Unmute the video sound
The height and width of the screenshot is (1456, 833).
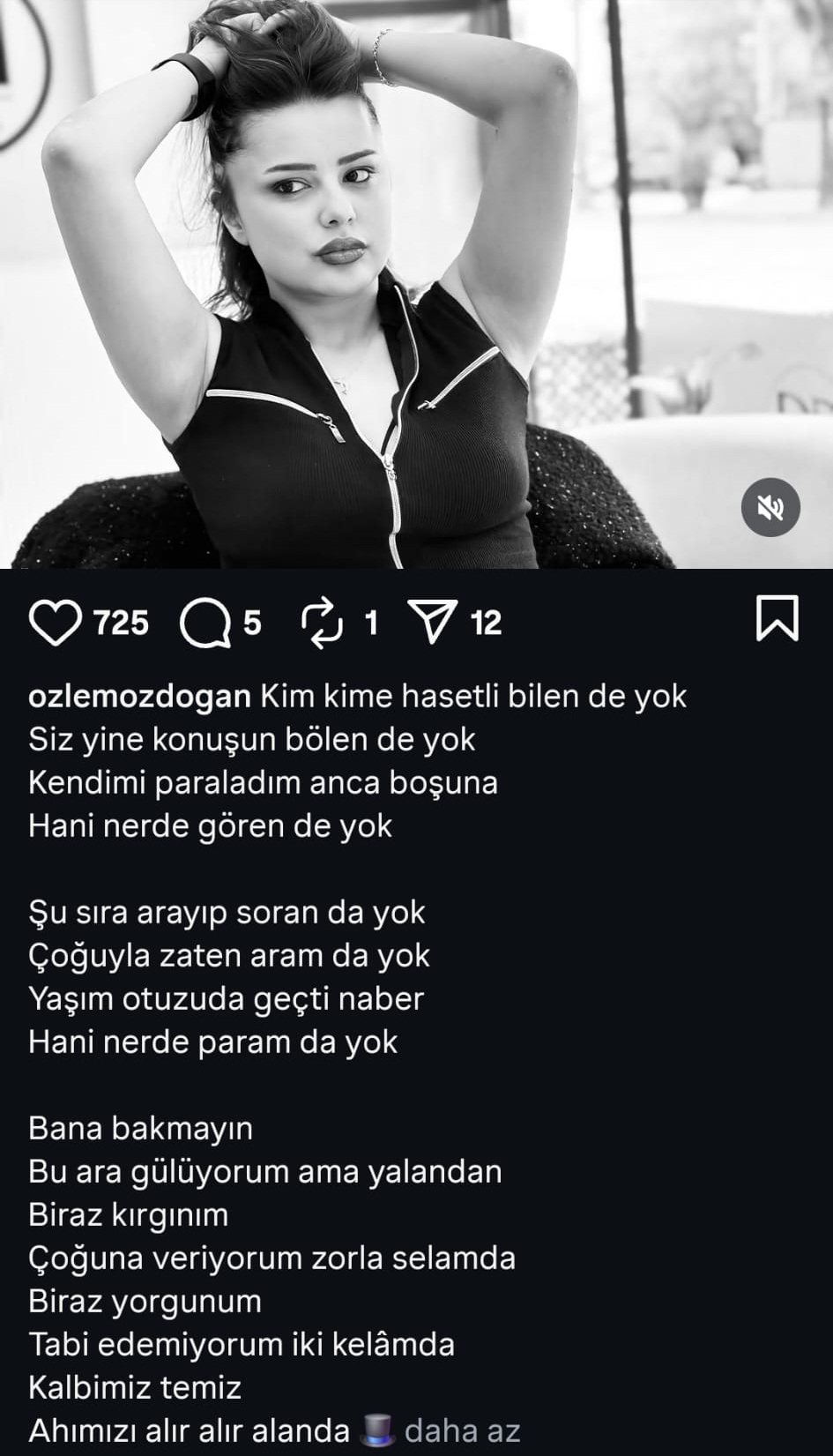tap(770, 507)
